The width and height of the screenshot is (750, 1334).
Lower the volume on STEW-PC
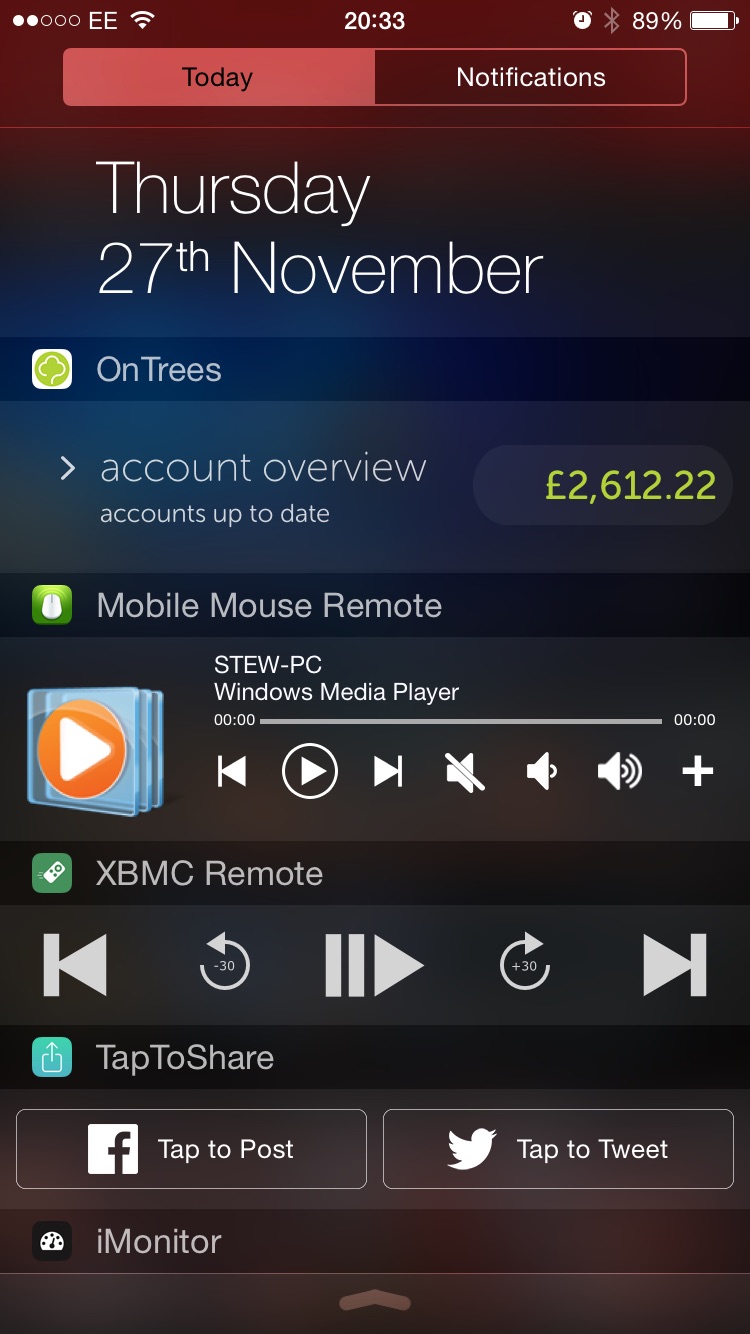click(542, 771)
